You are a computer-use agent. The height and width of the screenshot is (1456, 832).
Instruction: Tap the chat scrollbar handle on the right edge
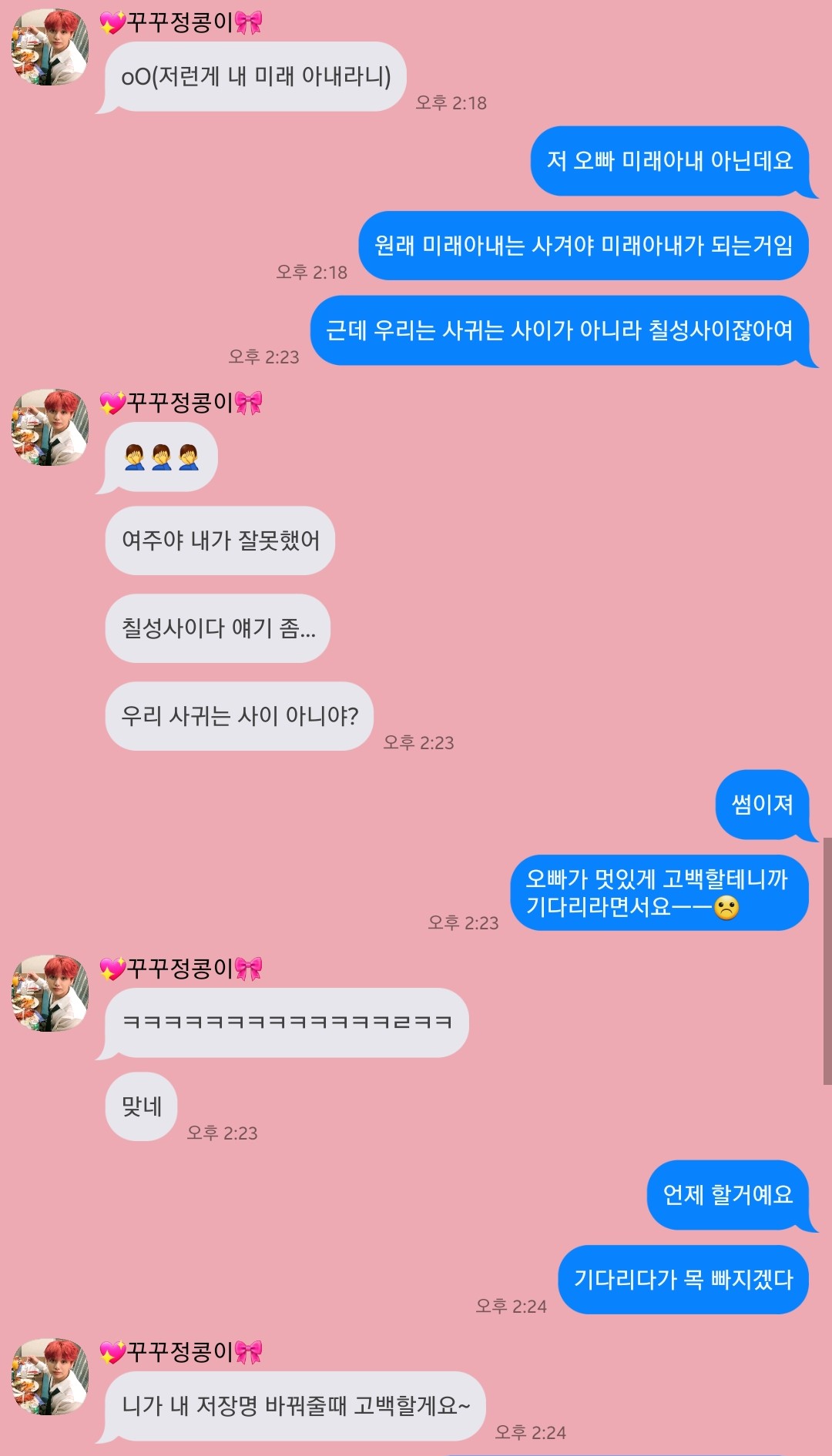point(827,961)
